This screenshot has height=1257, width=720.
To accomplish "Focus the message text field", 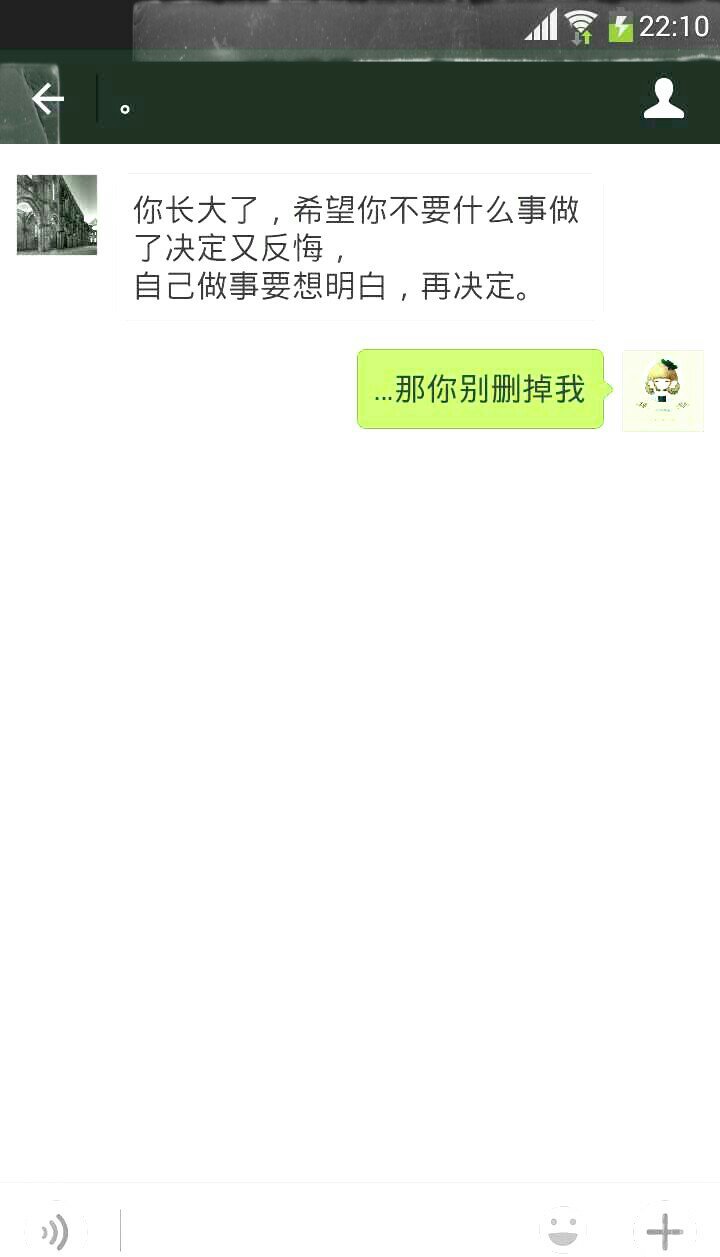I will (x=325, y=1230).
